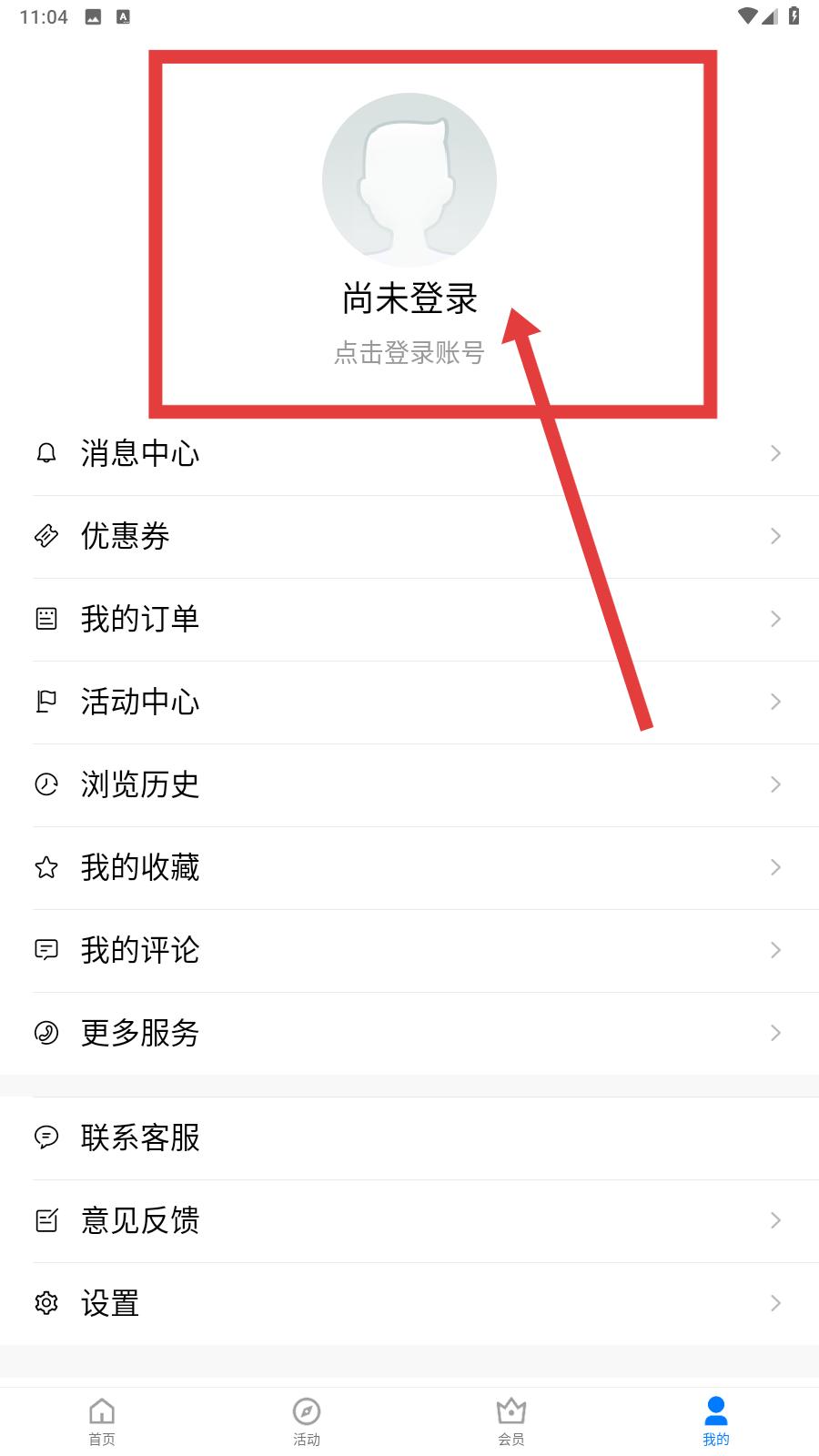View 我的订单 orders
Viewport: 819px width, 1456px height.
point(409,619)
